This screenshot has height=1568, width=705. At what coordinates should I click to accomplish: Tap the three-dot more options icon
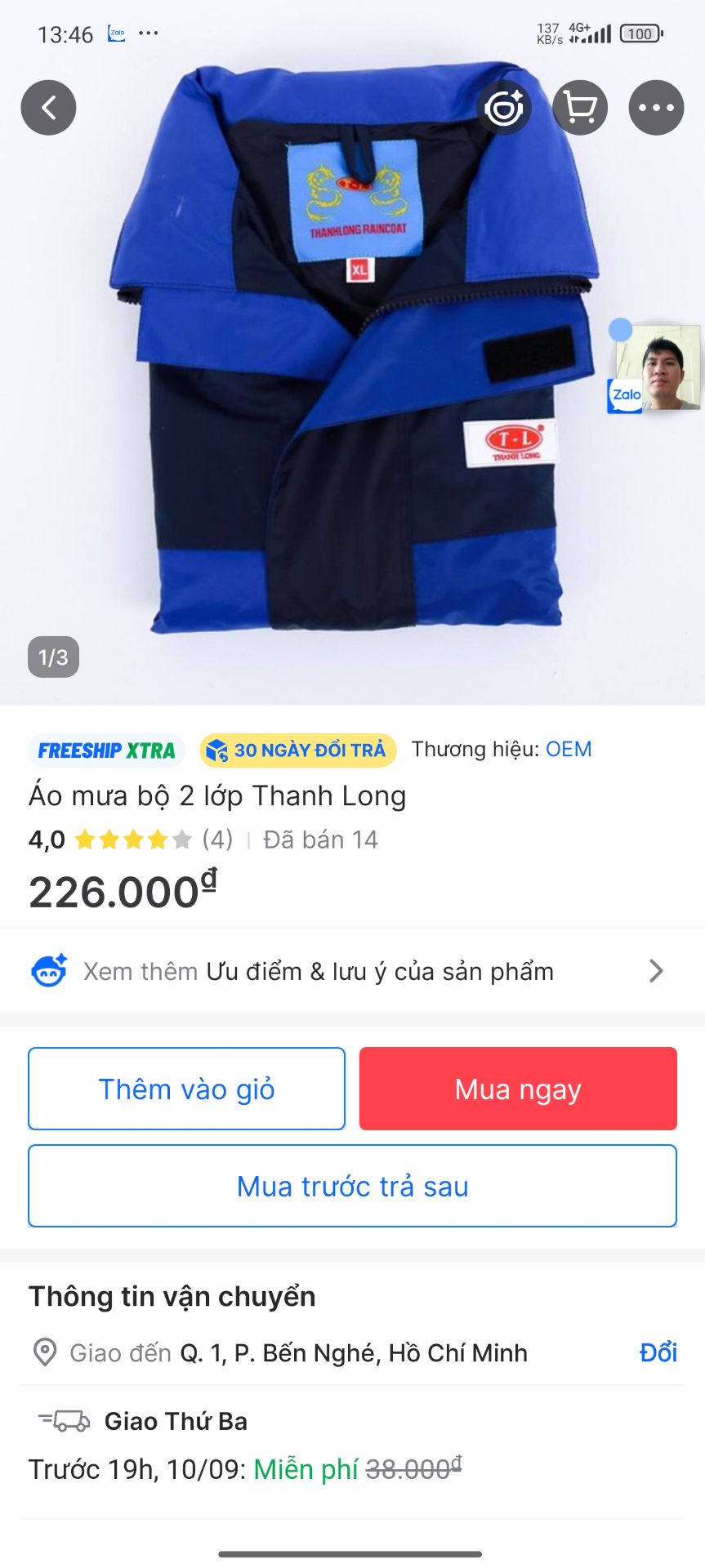tap(656, 107)
